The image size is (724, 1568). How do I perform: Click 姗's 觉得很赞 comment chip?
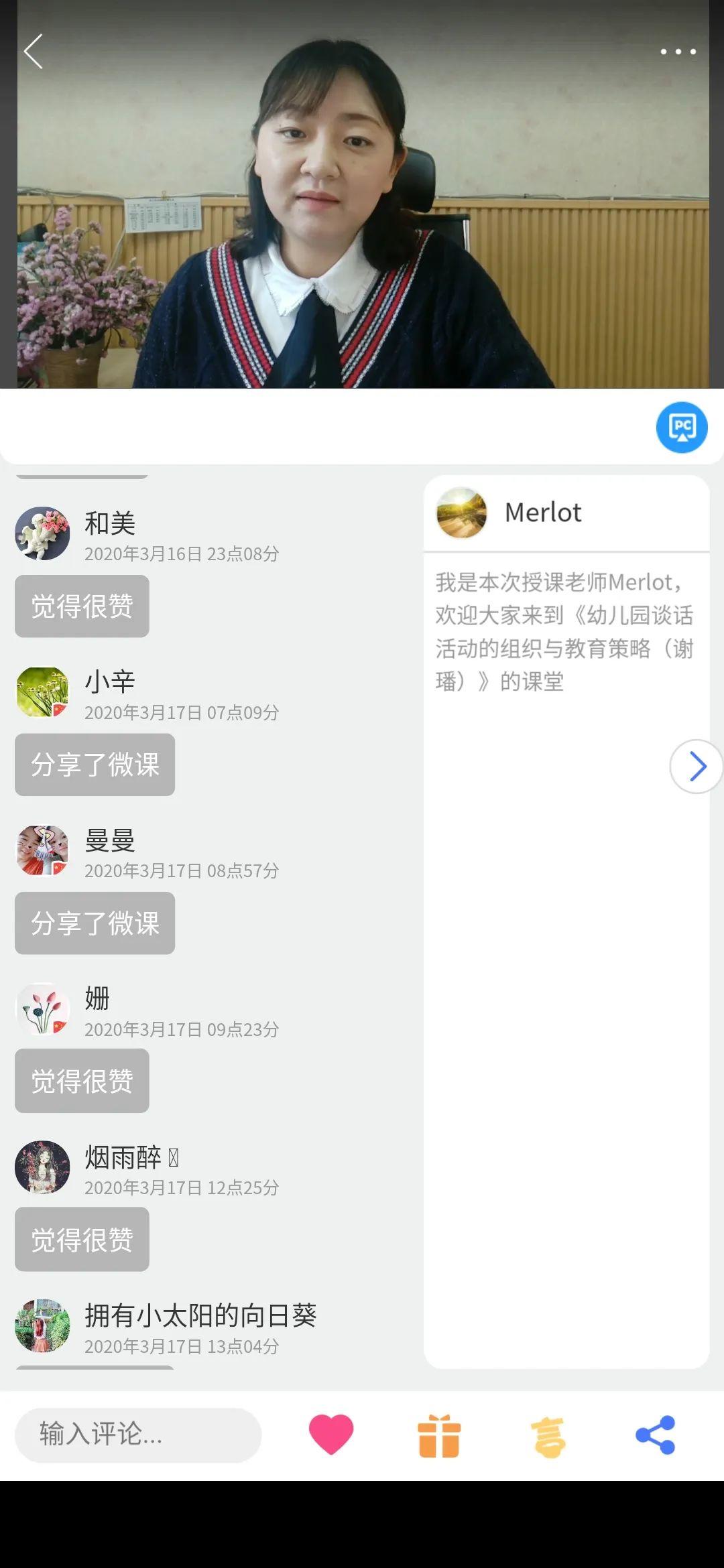coord(81,1082)
